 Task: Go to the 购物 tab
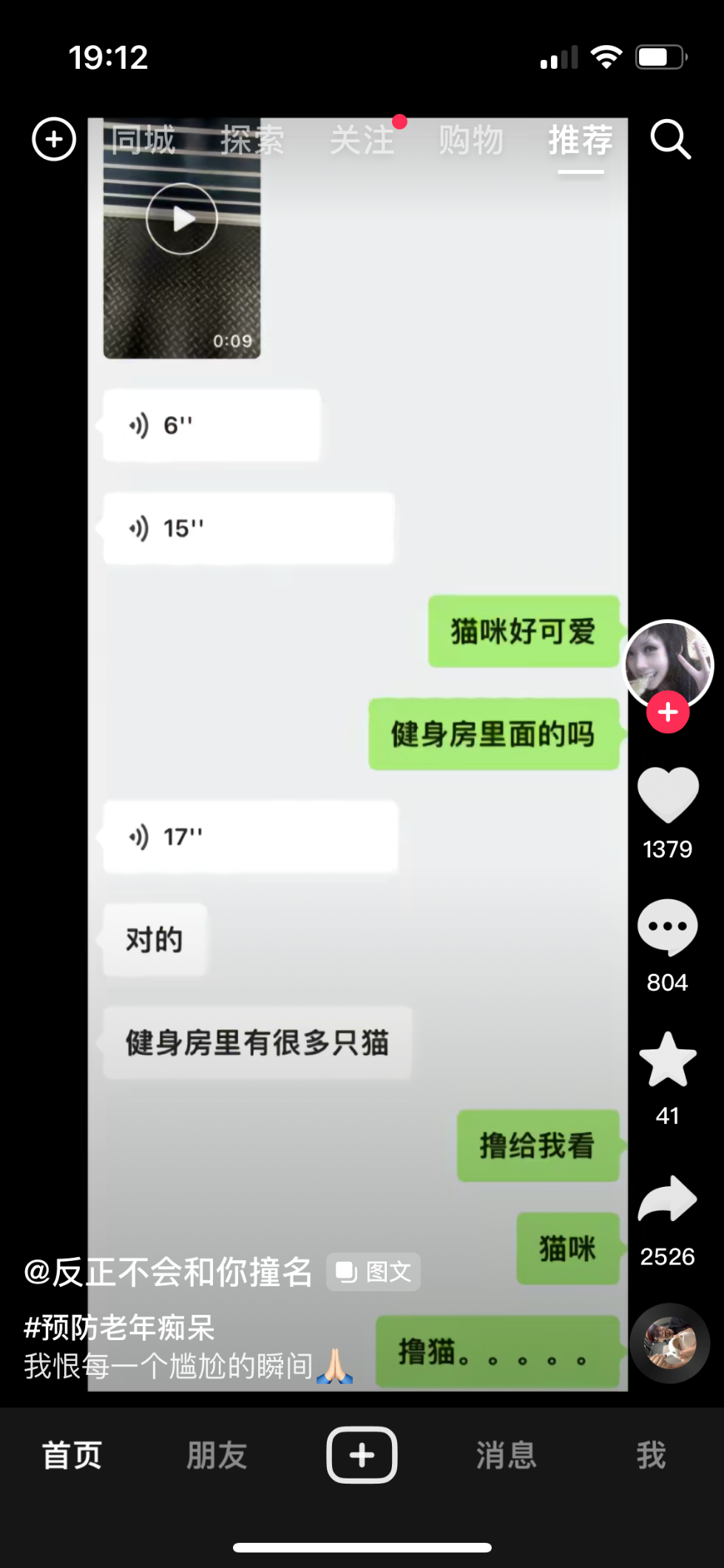471,140
